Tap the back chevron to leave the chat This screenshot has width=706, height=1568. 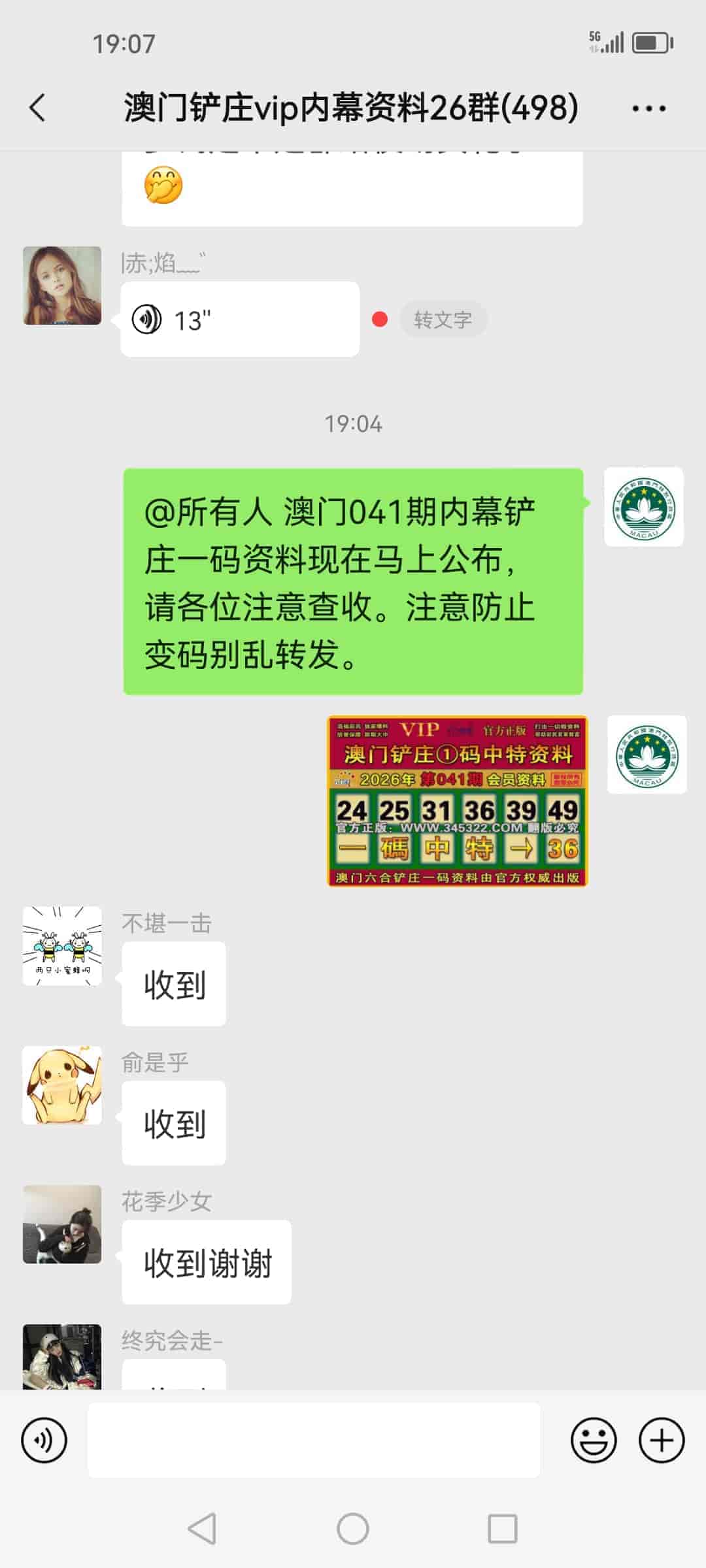tap(37, 108)
